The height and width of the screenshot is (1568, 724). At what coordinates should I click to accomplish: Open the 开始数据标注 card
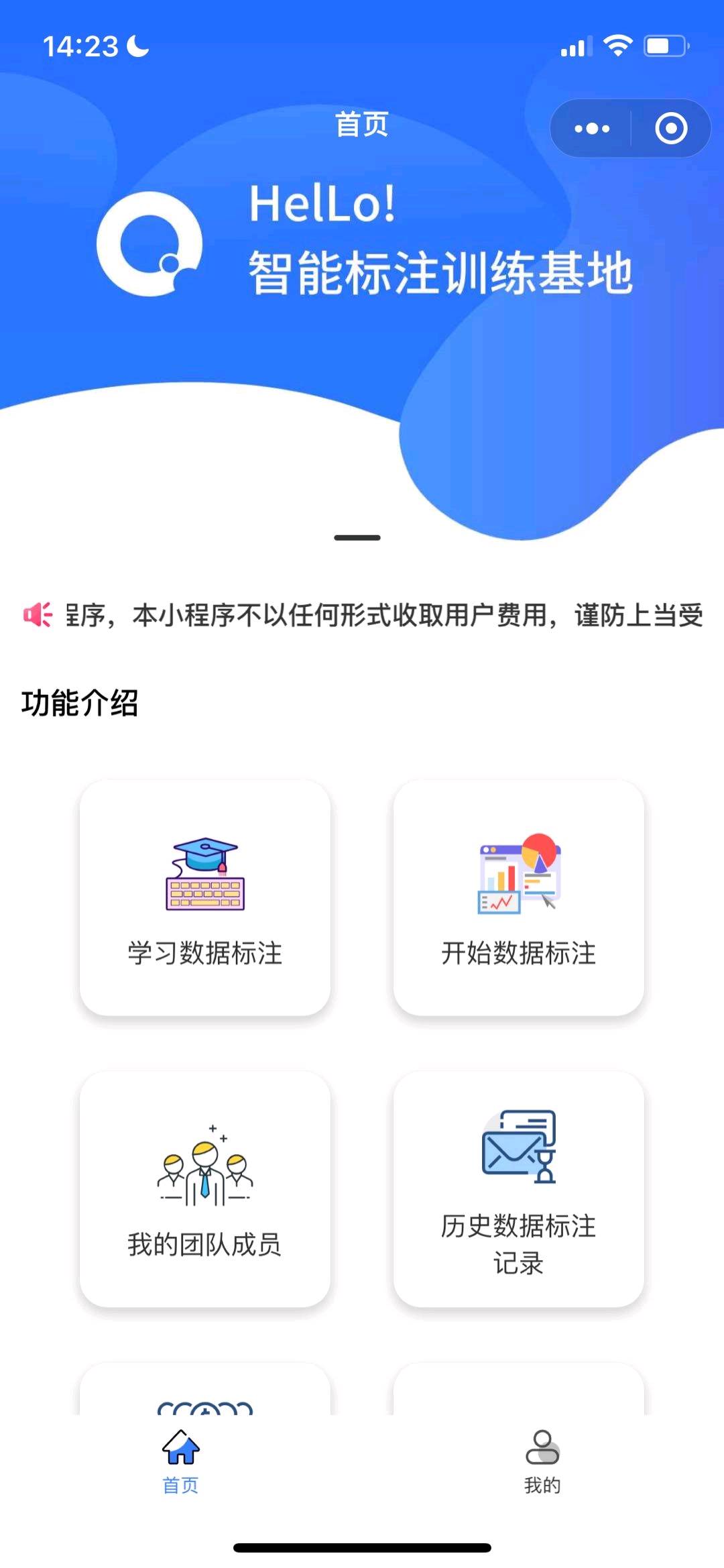coord(518,897)
